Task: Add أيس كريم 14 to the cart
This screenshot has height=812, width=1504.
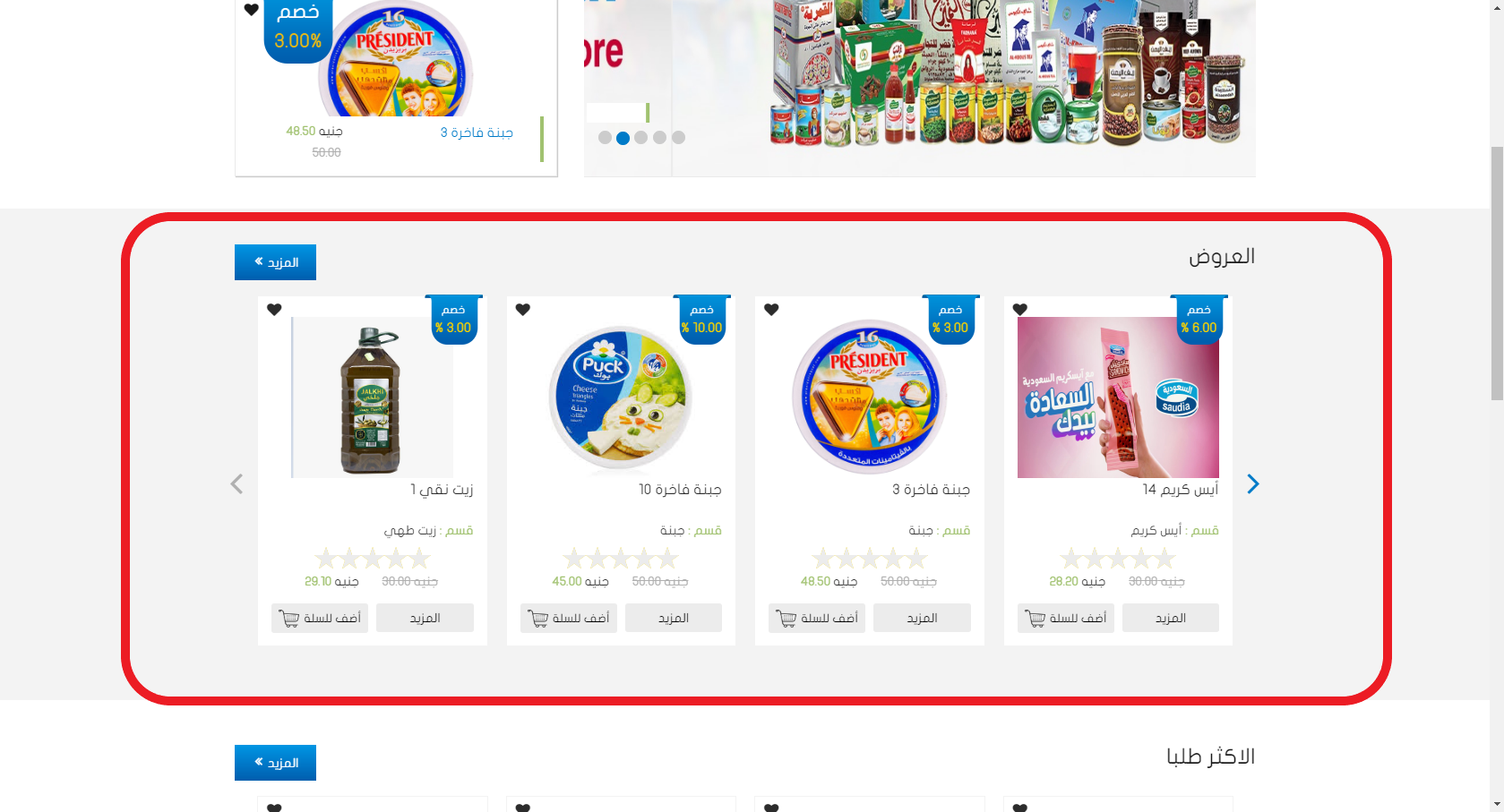Action: coord(1066,618)
